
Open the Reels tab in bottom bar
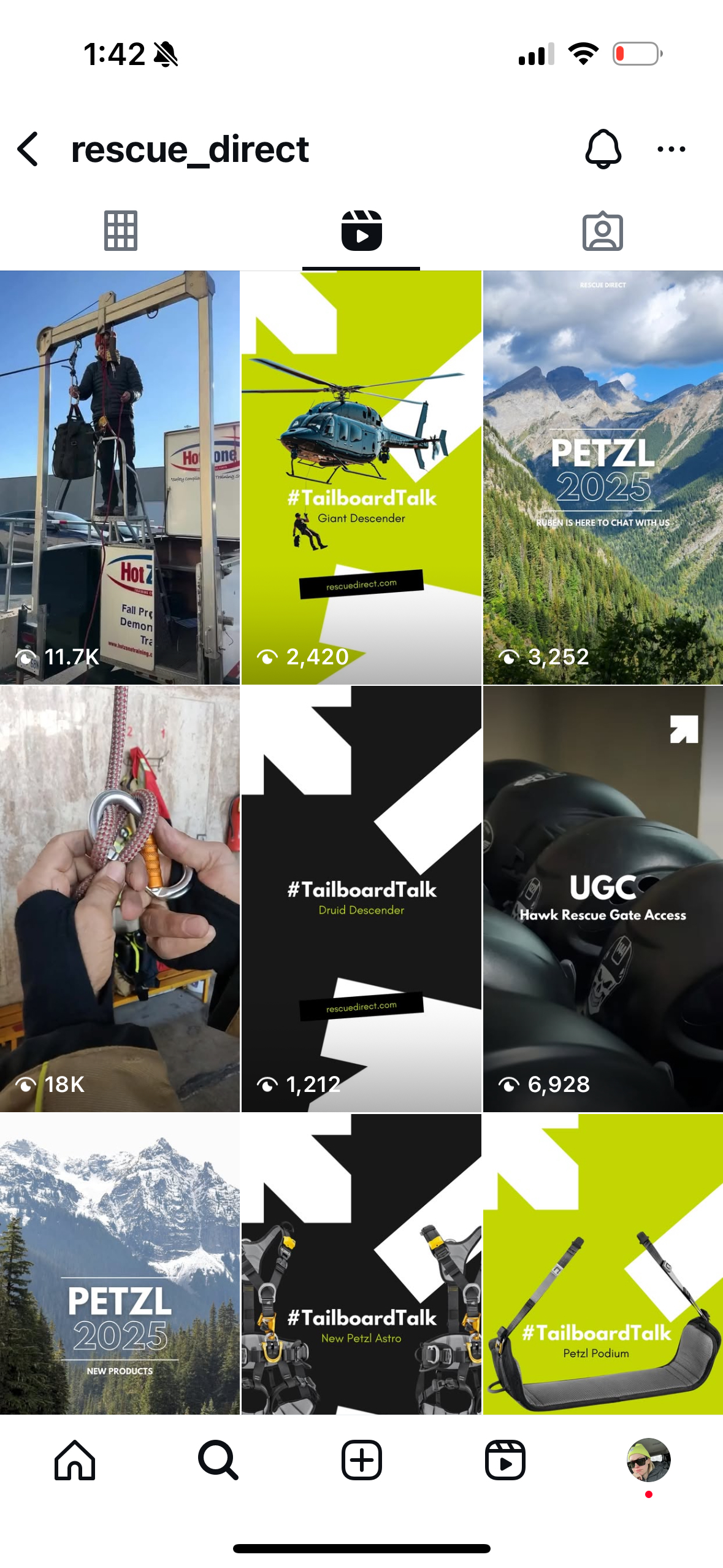coord(505,1460)
